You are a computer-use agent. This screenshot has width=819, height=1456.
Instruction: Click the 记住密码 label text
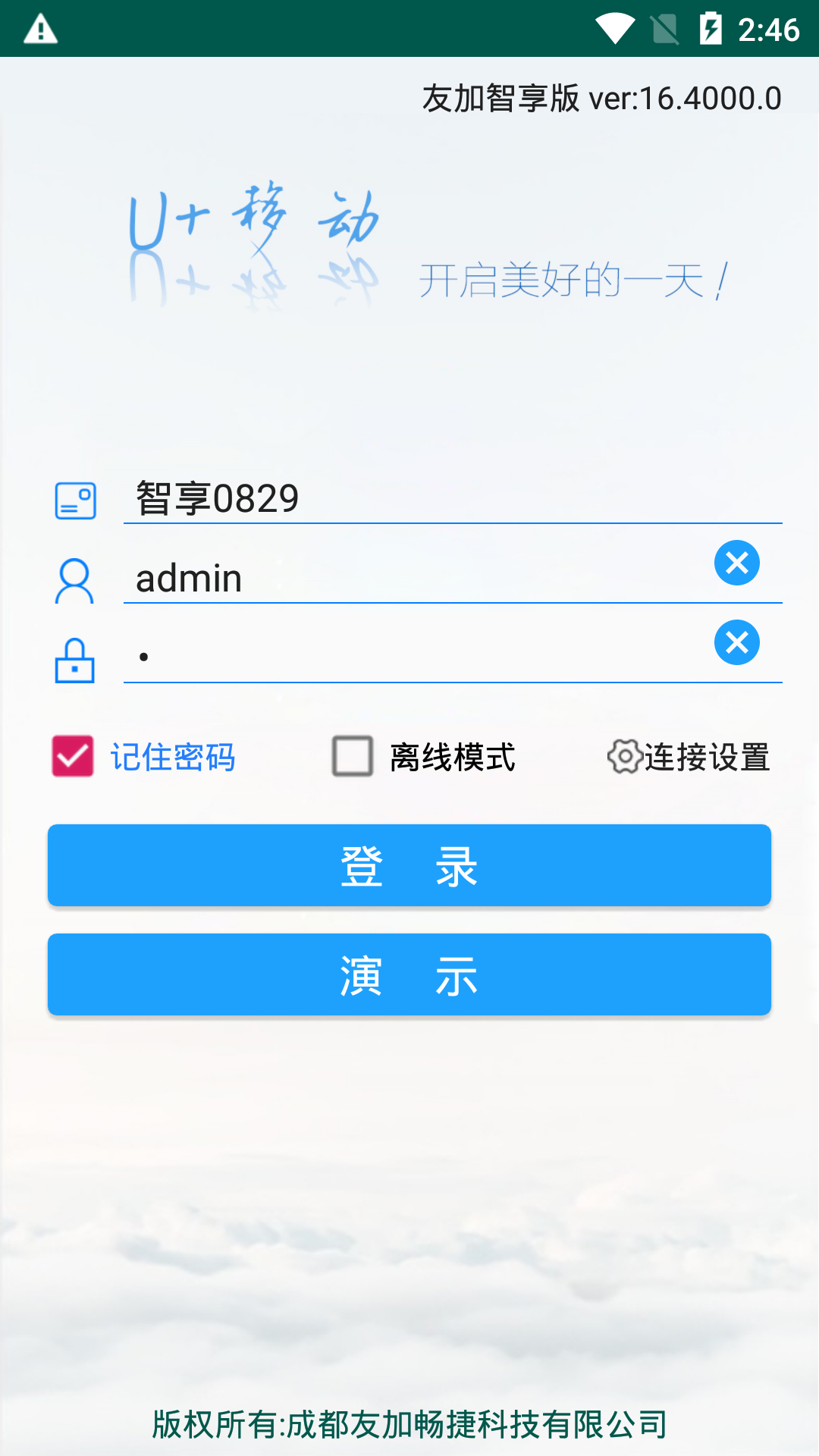click(x=173, y=756)
